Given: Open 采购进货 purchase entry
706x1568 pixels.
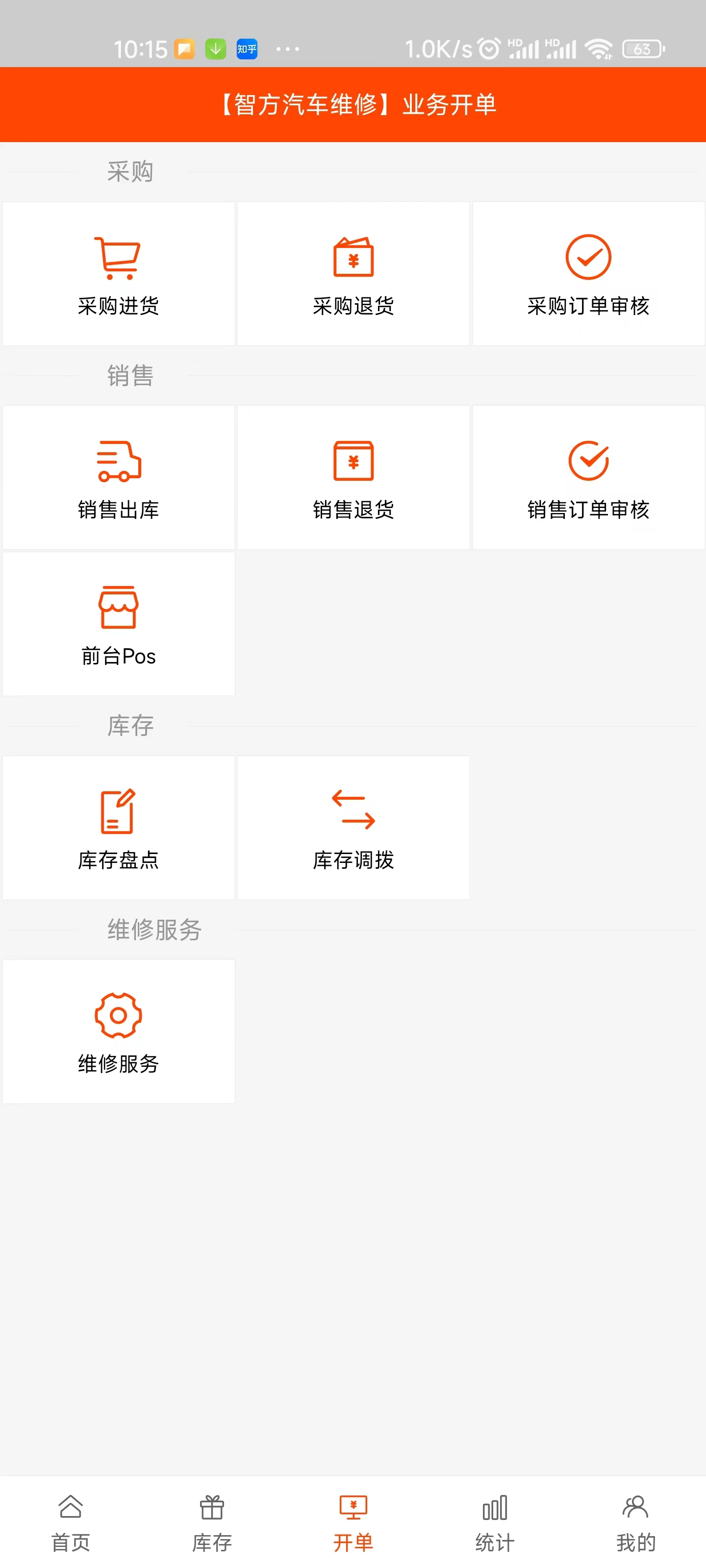Looking at the screenshot, I should [x=118, y=274].
